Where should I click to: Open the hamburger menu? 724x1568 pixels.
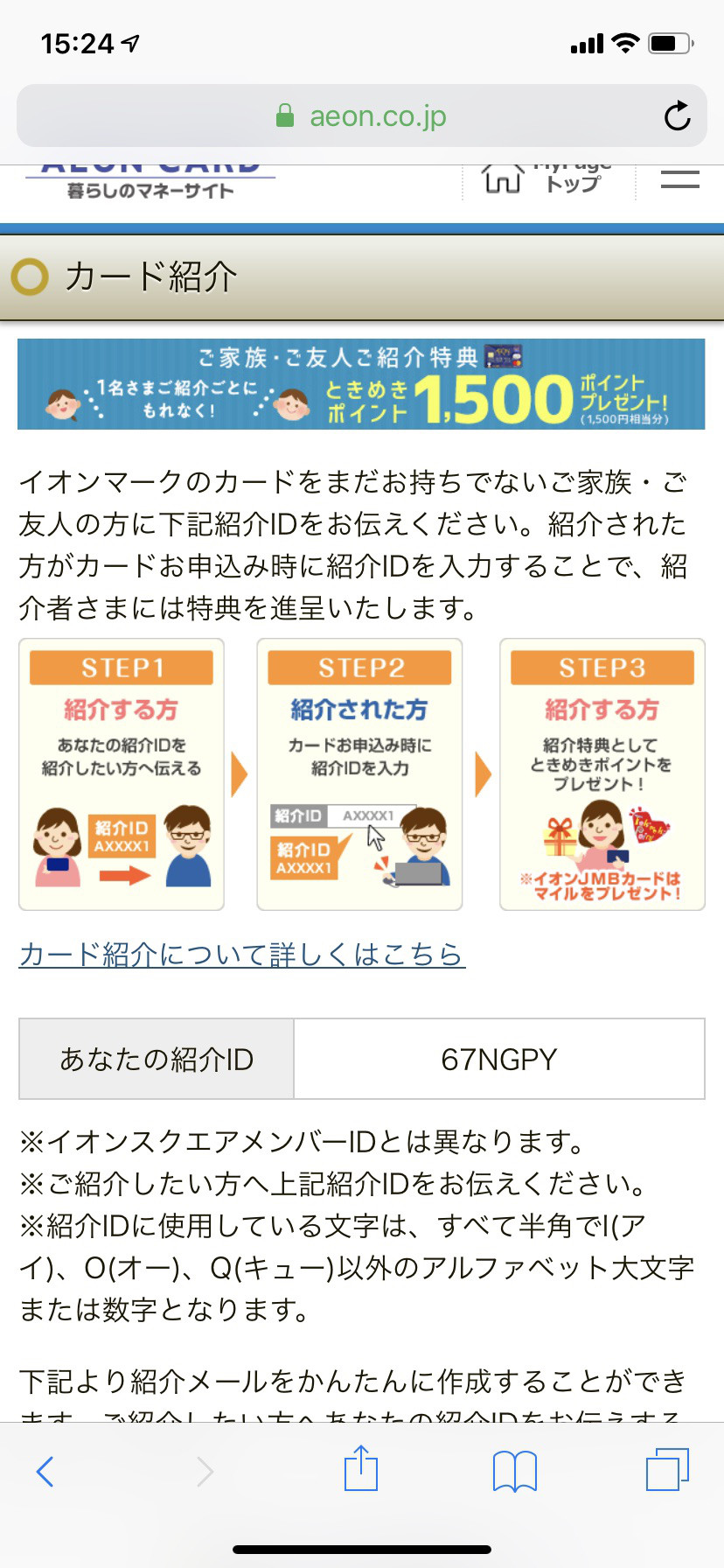[679, 179]
